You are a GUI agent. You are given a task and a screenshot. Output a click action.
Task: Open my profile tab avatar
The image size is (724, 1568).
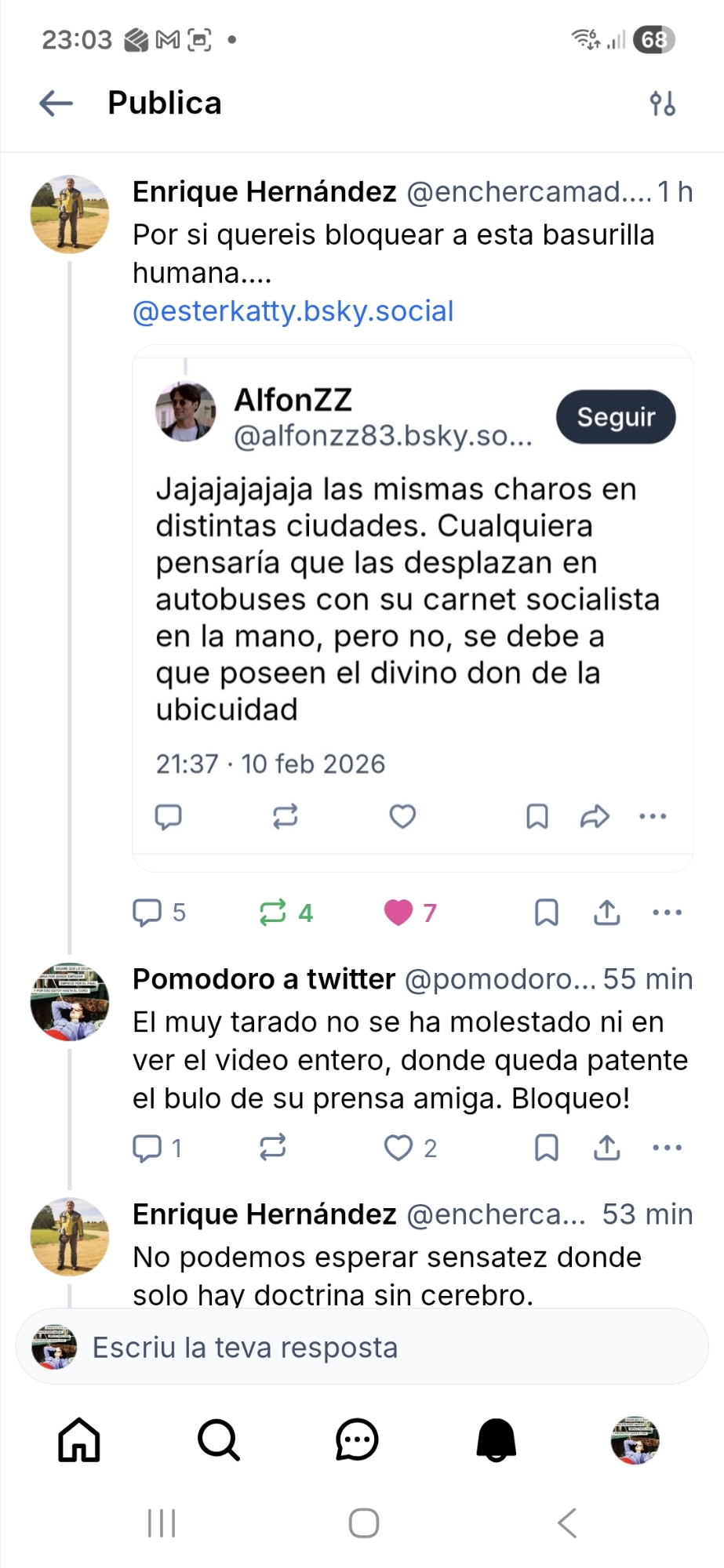coord(635,1440)
